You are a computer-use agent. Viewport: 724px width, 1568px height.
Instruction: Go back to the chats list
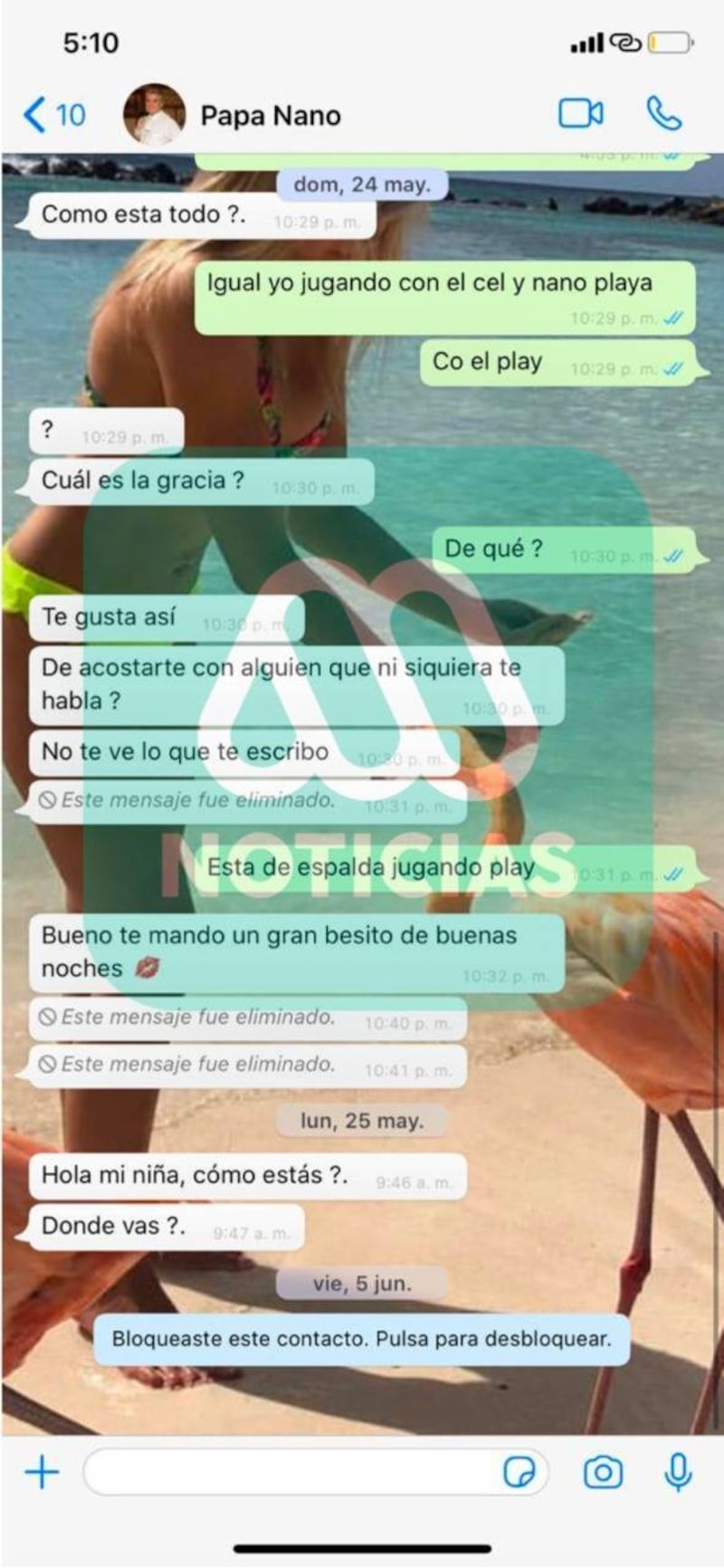(52, 115)
